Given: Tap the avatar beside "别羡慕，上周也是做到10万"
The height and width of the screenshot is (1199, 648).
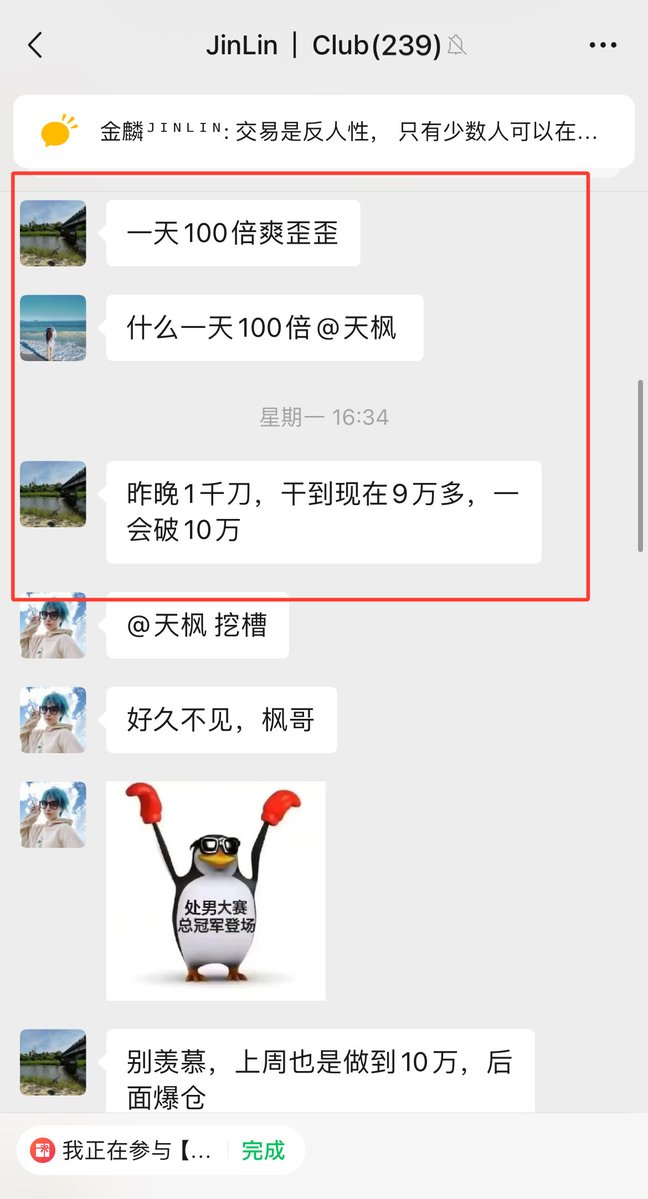Looking at the screenshot, I should point(53,1062).
